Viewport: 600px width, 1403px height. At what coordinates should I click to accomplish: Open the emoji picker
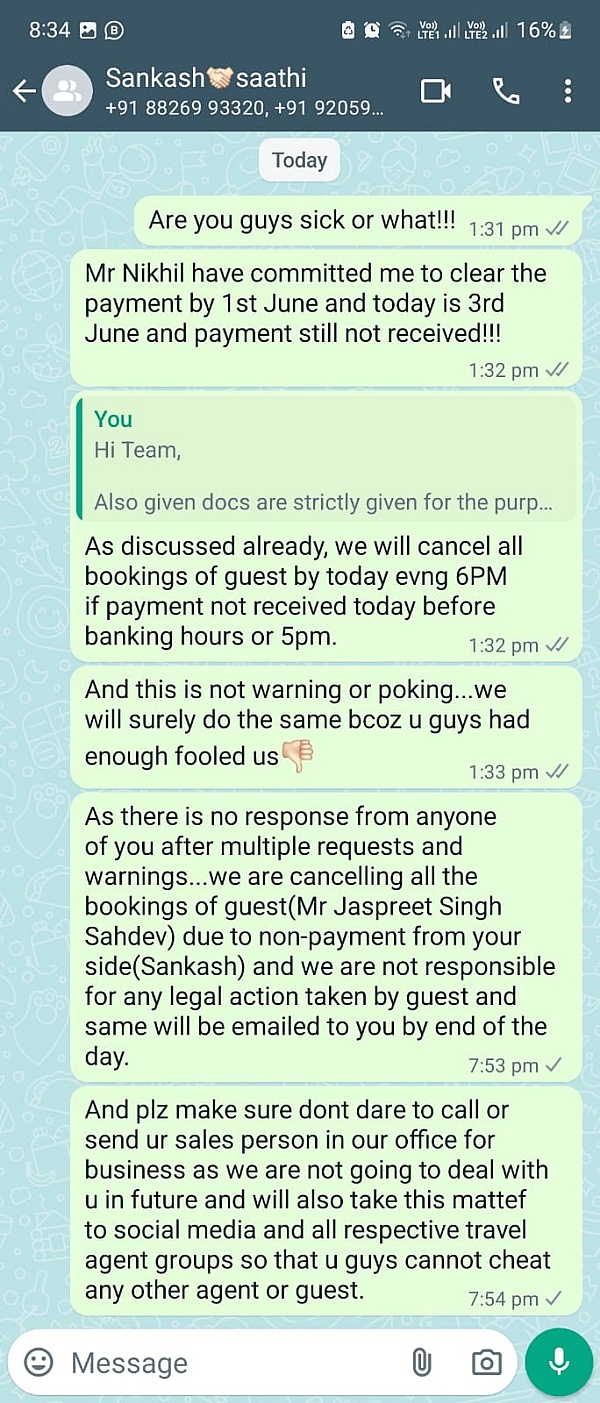(x=39, y=1362)
